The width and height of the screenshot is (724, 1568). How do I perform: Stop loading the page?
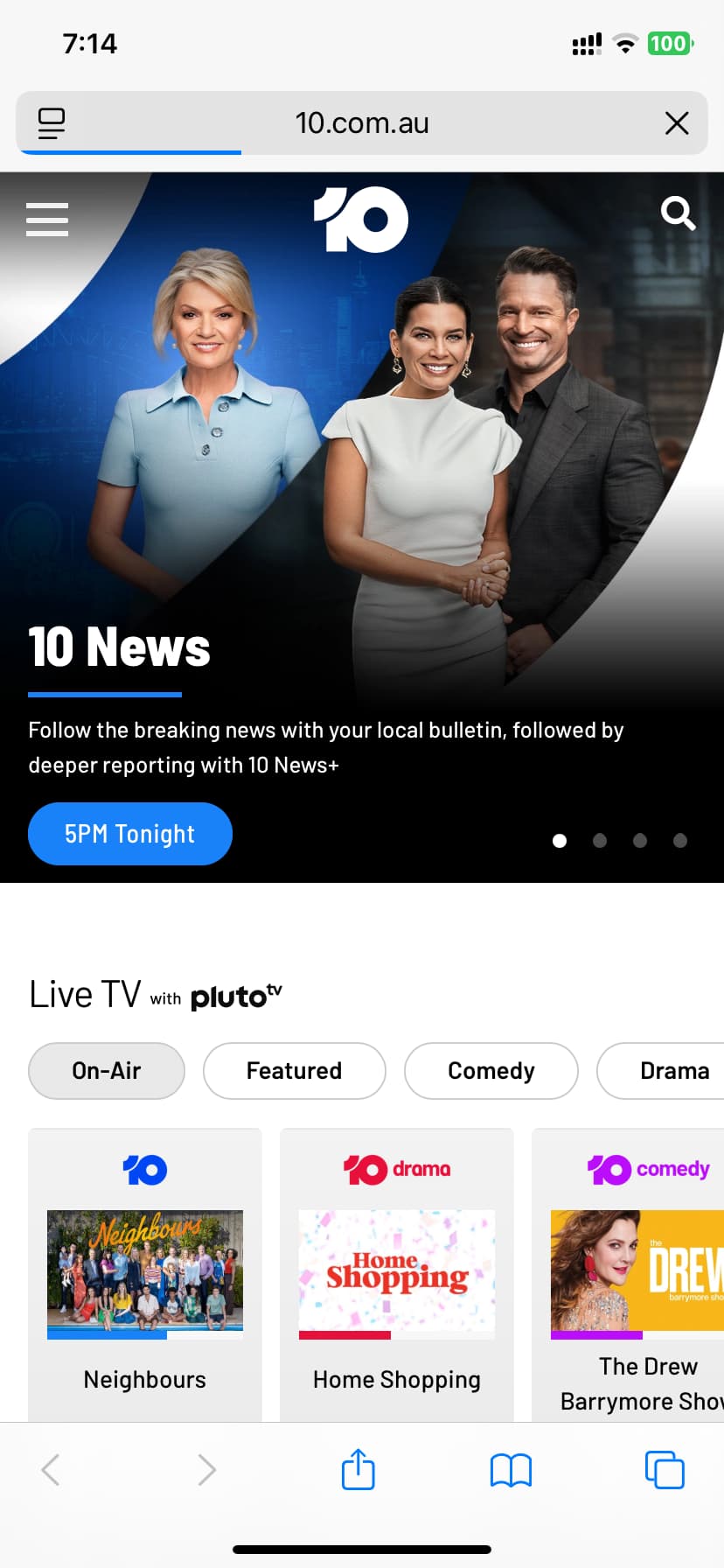(677, 123)
